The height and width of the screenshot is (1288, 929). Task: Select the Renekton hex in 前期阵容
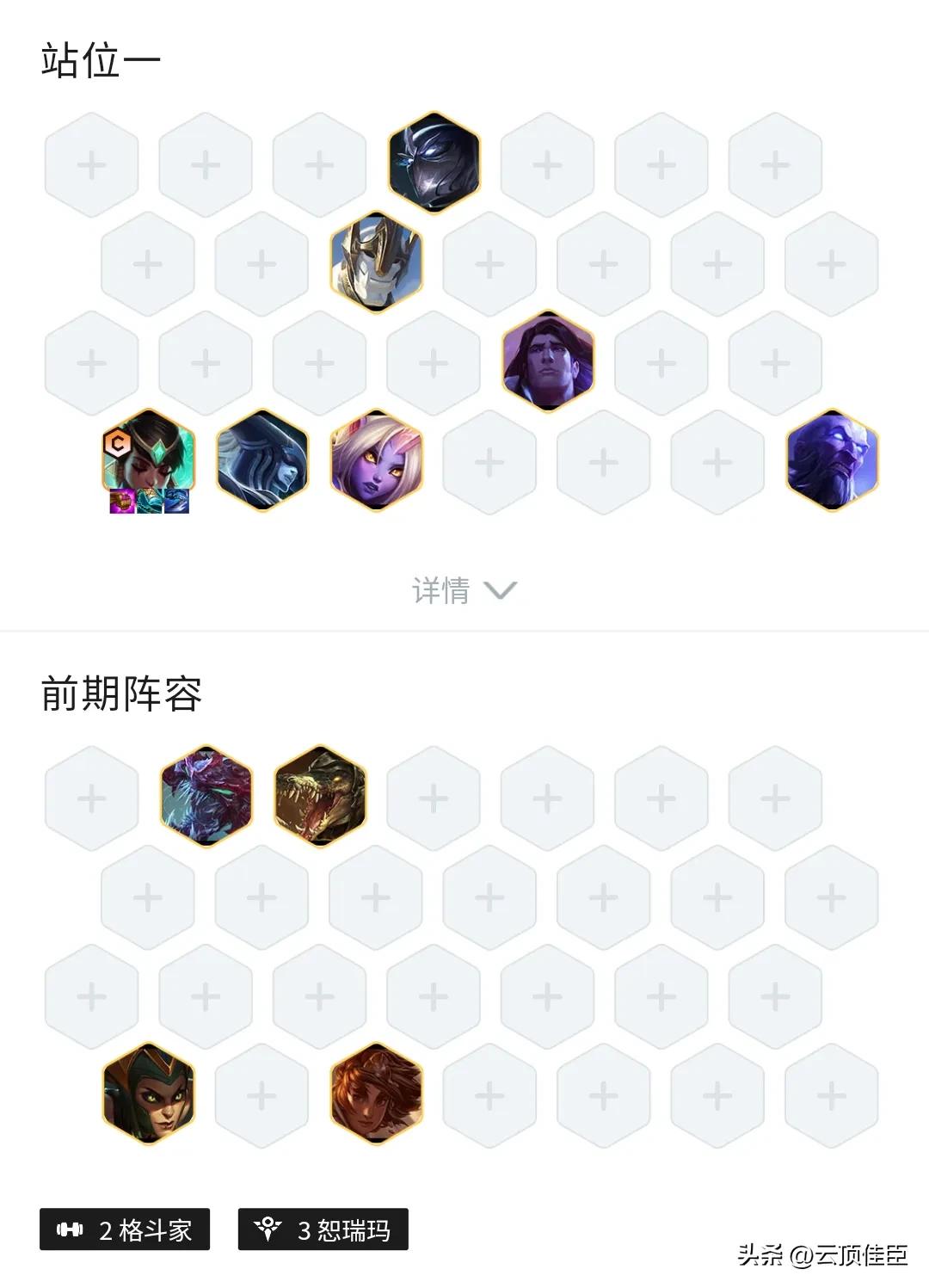click(320, 796)
